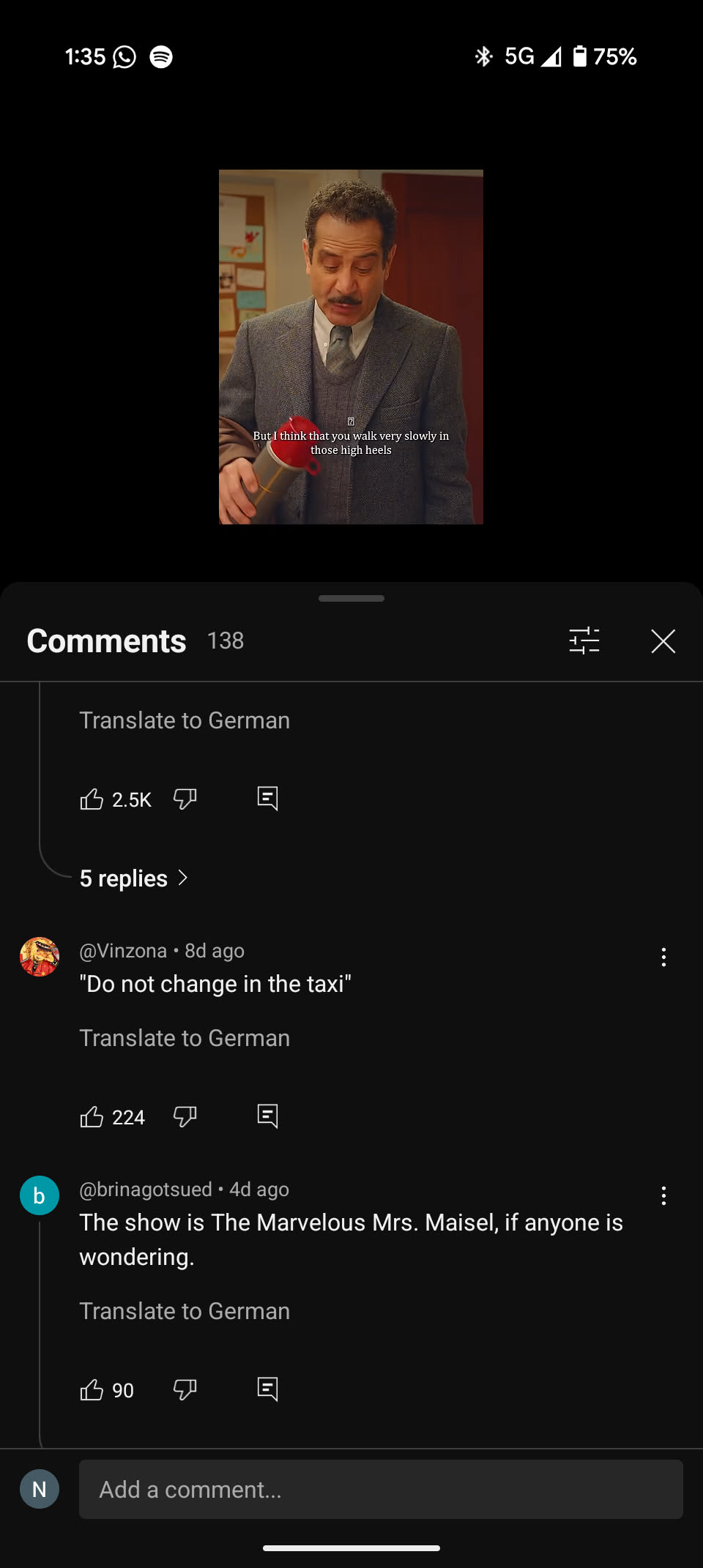This screenshot has width=703, height=1568.
Task: Open @Vinzona's profile avatar
Action: tap(40, 957)
